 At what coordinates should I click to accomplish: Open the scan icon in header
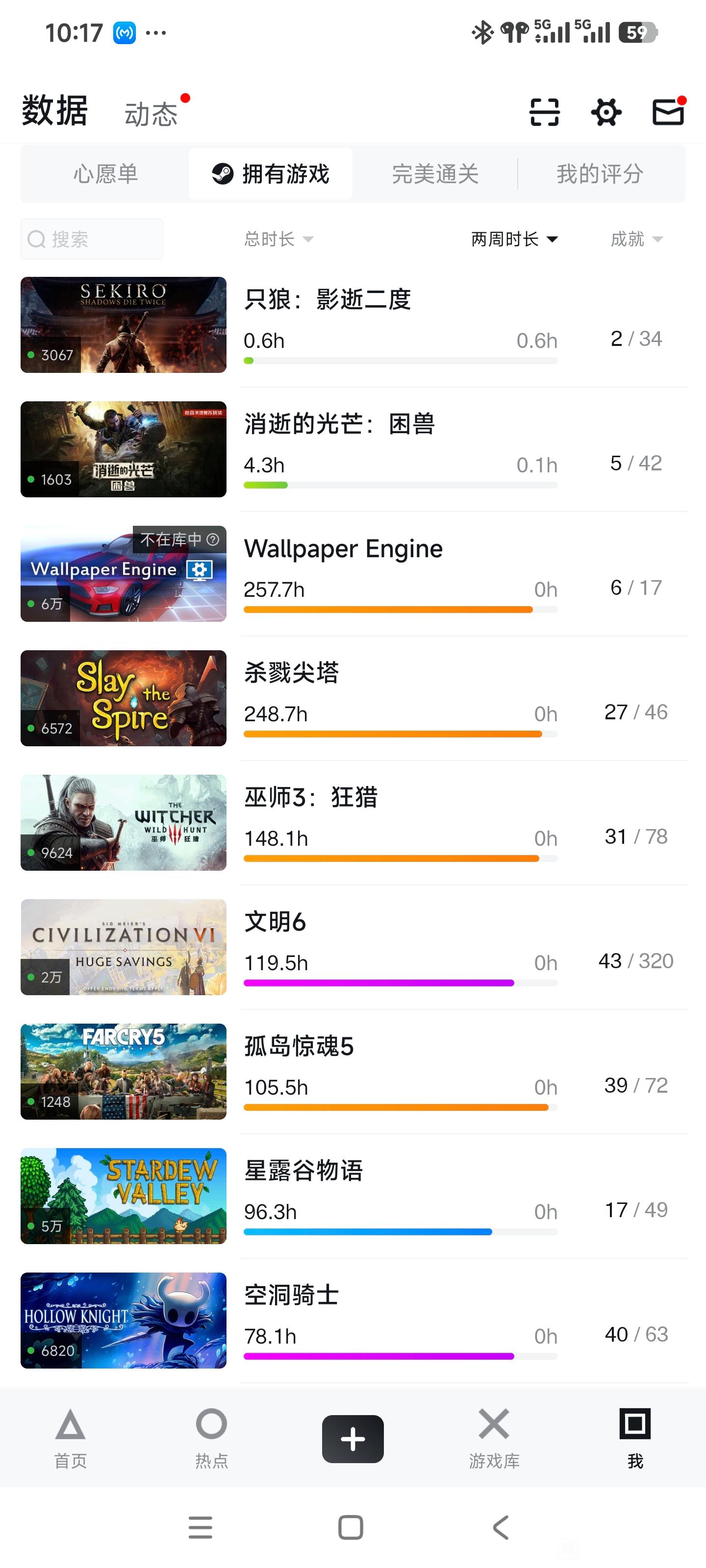[544, 112]
